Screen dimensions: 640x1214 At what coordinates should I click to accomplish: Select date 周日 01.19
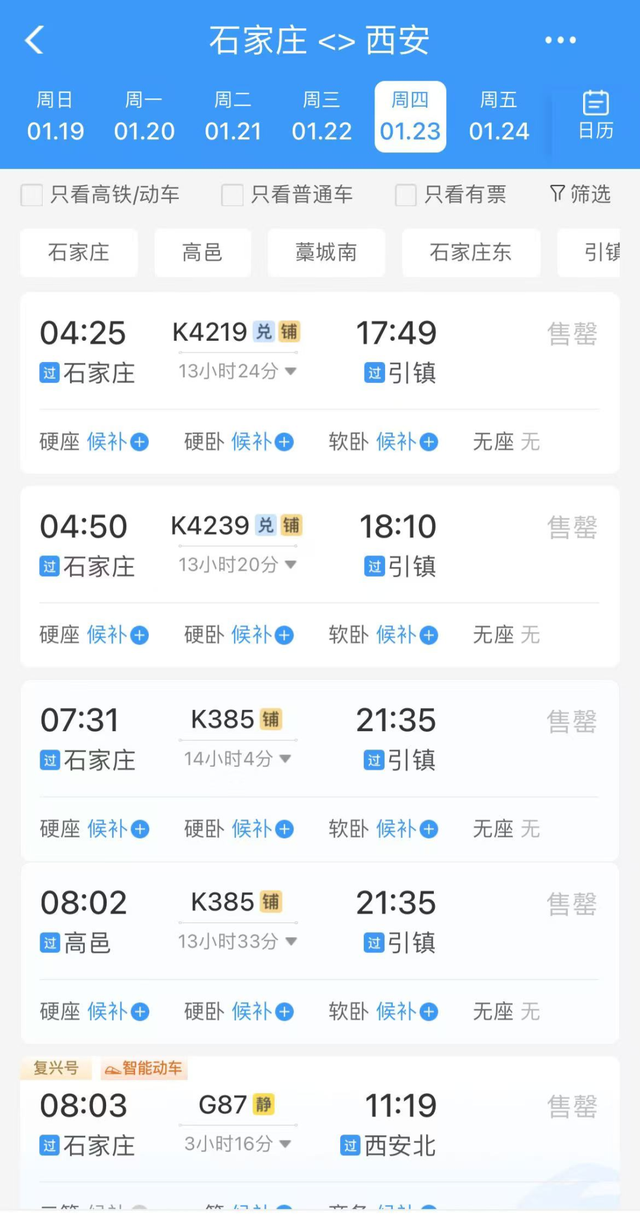56,116
